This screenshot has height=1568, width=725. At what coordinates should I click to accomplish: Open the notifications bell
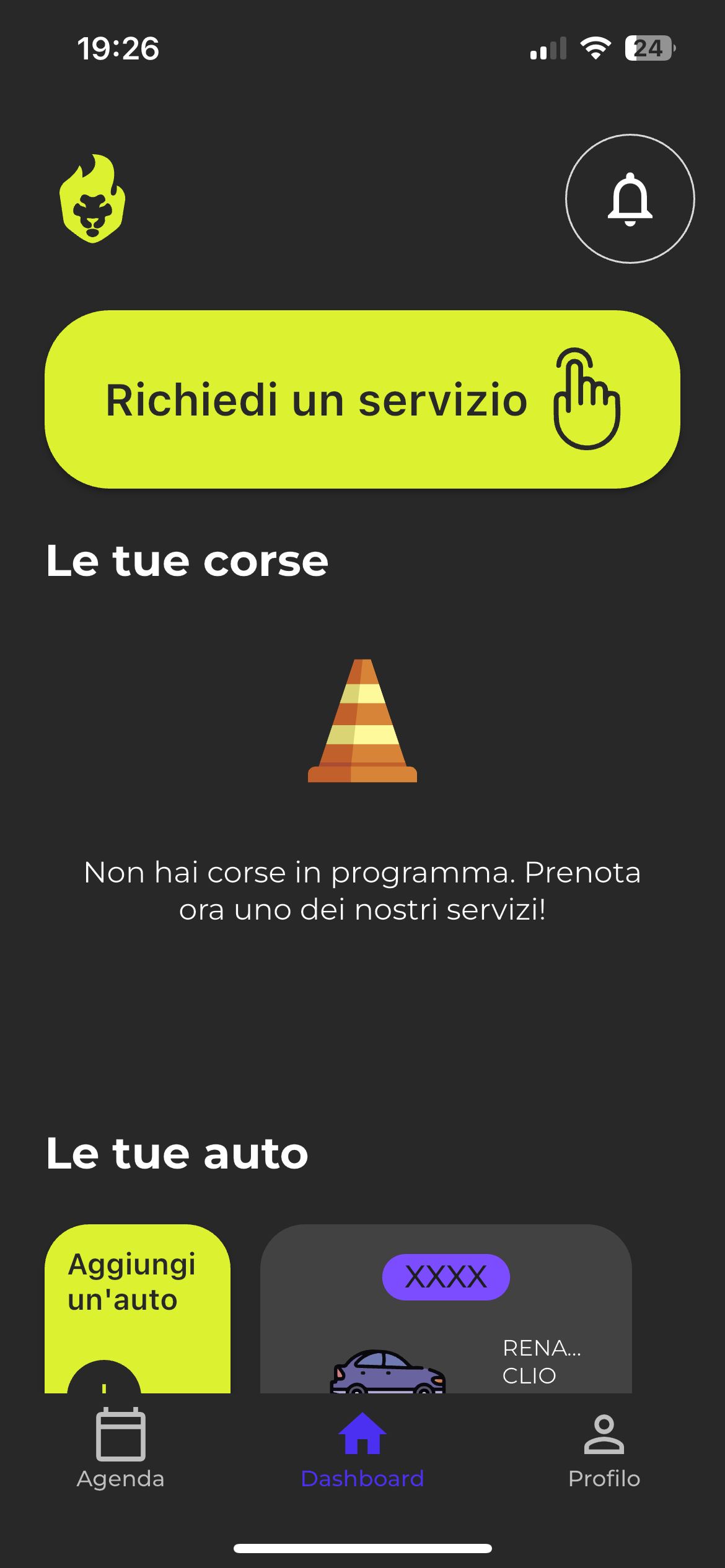click(630, 199)
